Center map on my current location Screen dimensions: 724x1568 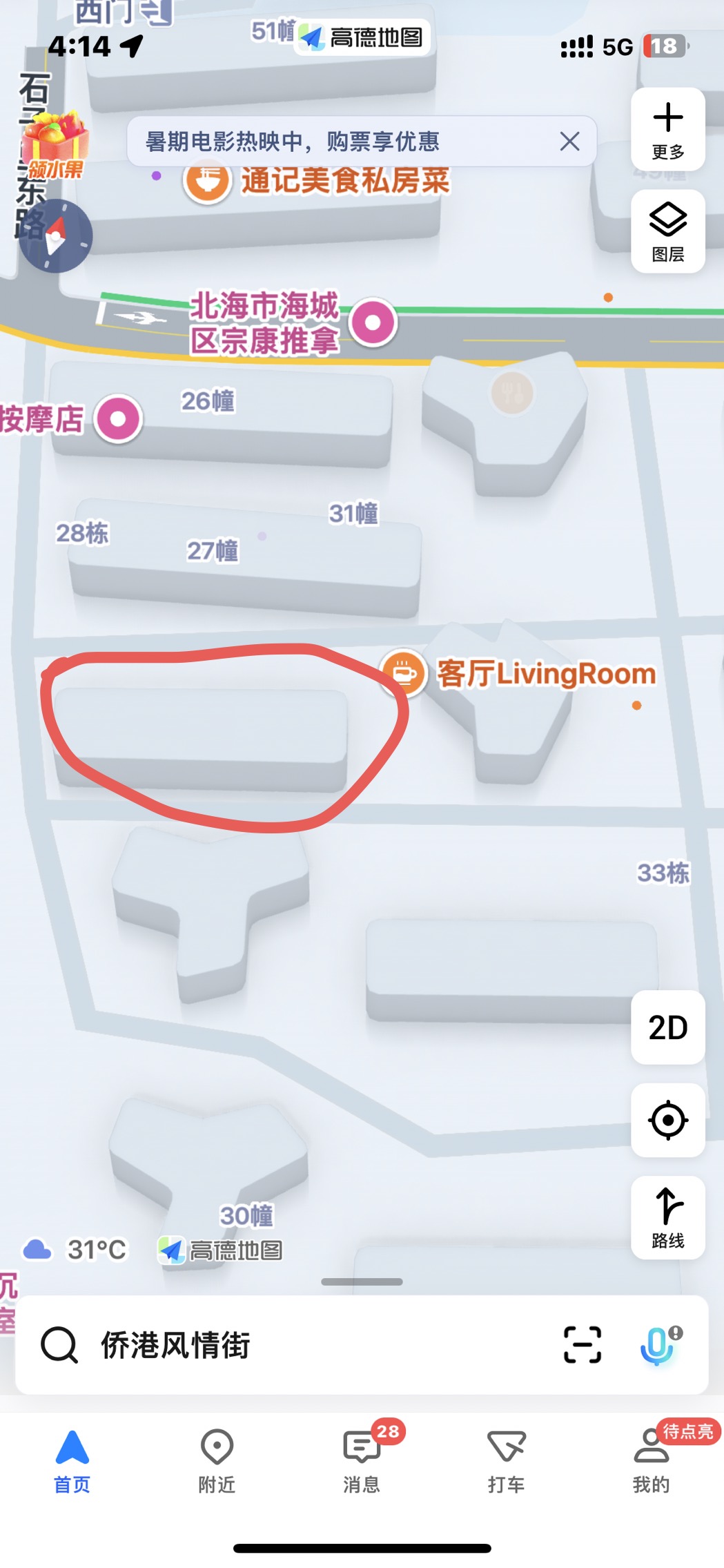(x=667, y=1120)
